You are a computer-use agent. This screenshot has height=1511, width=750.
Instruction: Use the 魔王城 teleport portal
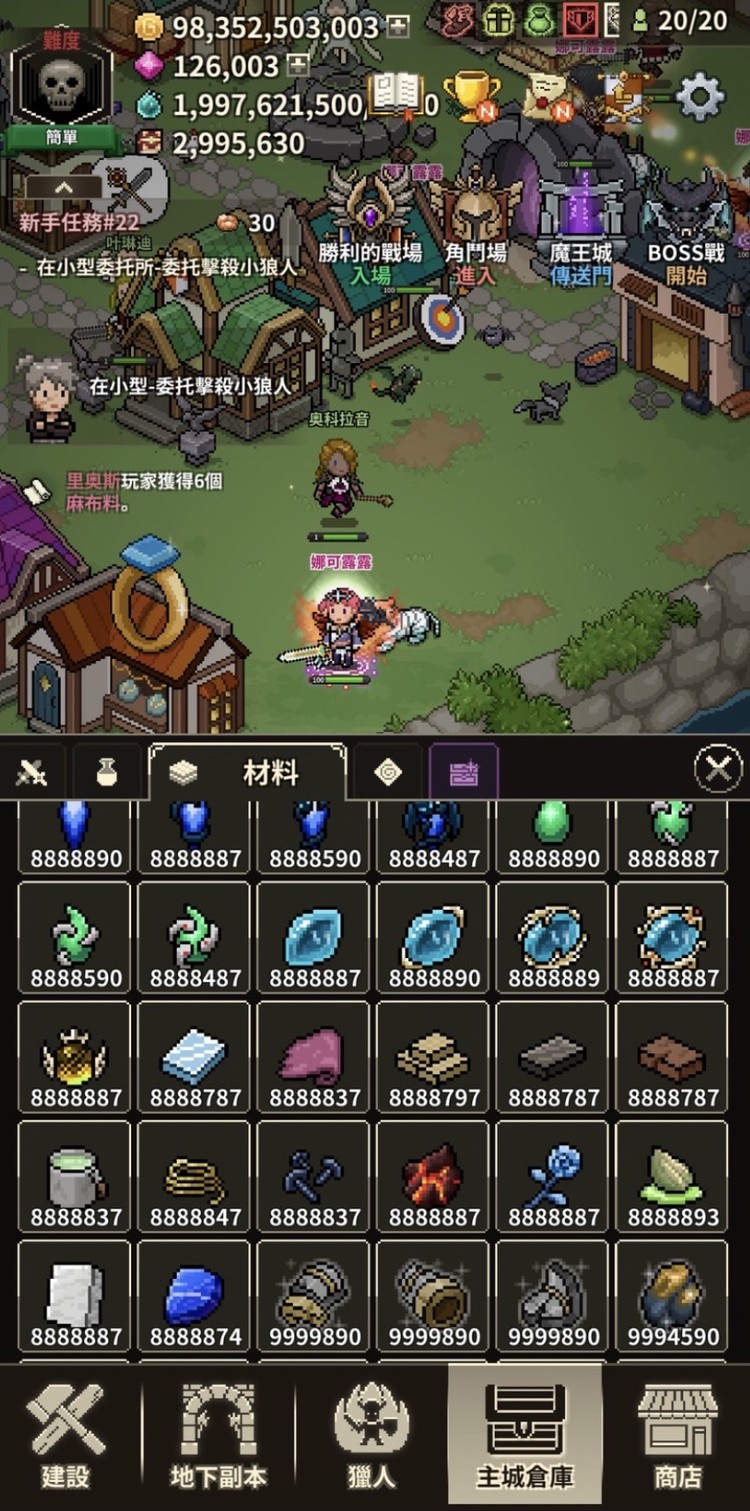coord(581,230)
